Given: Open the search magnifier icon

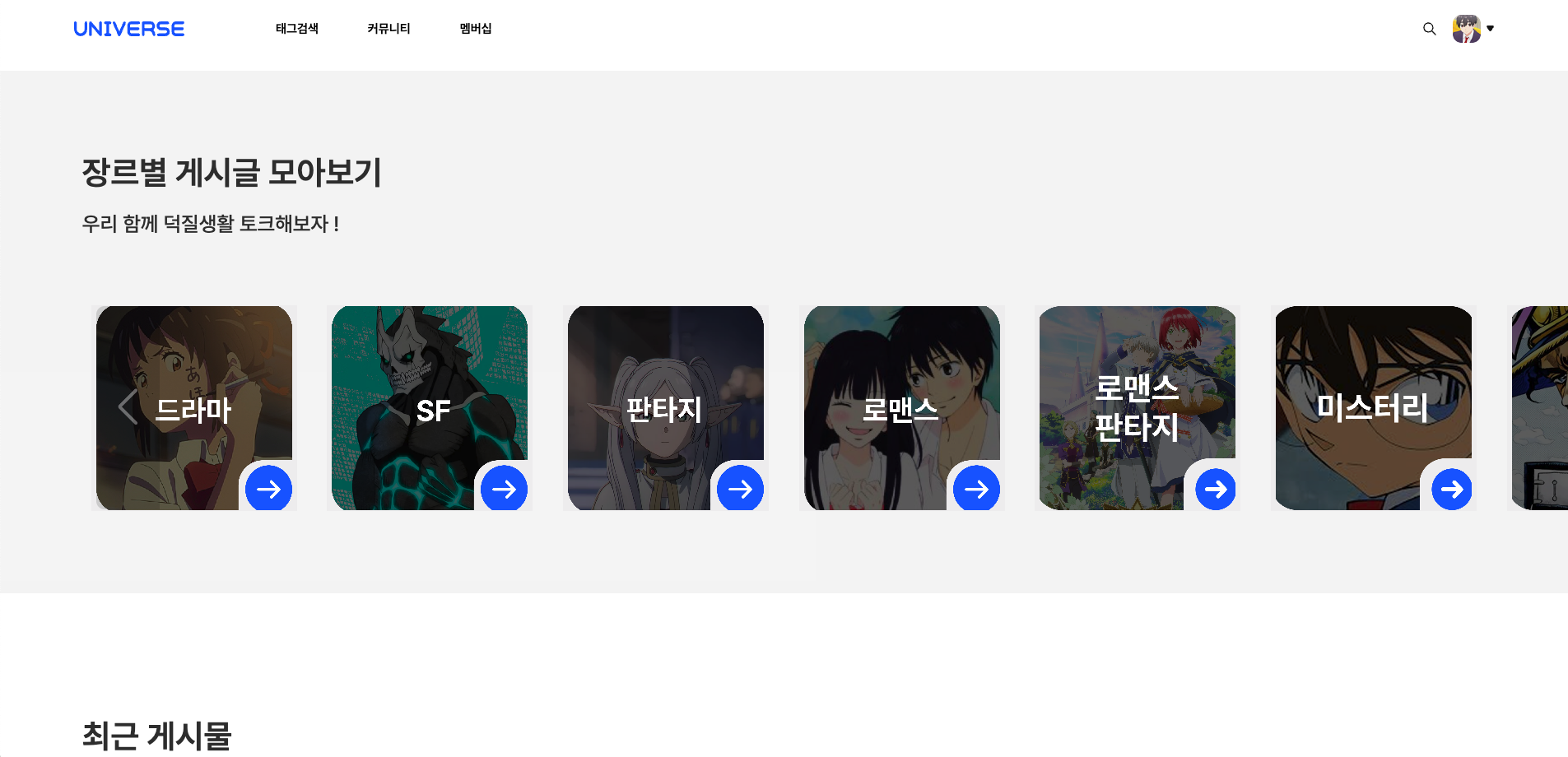Looking at the screenshot, I should (x=1429, y=29).
